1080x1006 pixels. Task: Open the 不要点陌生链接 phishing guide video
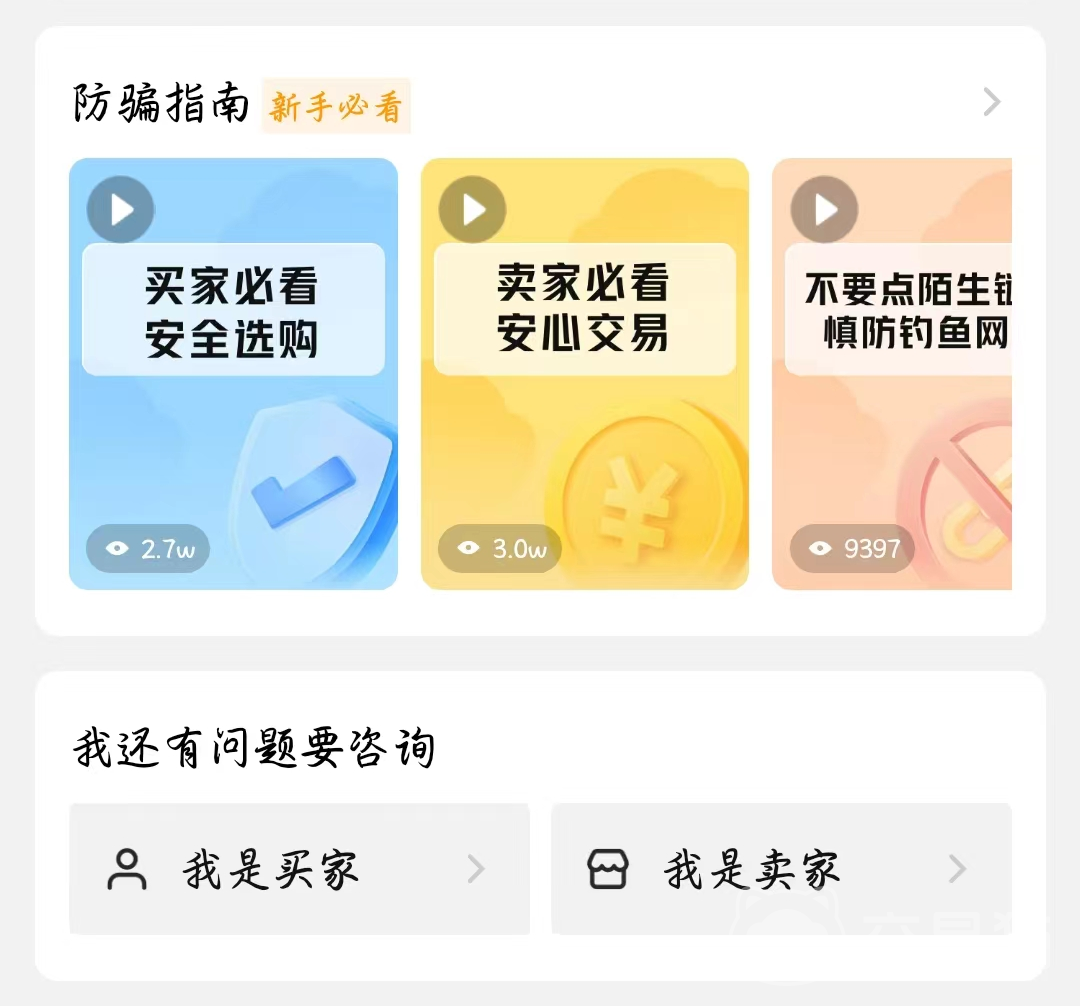coord(892,373)
